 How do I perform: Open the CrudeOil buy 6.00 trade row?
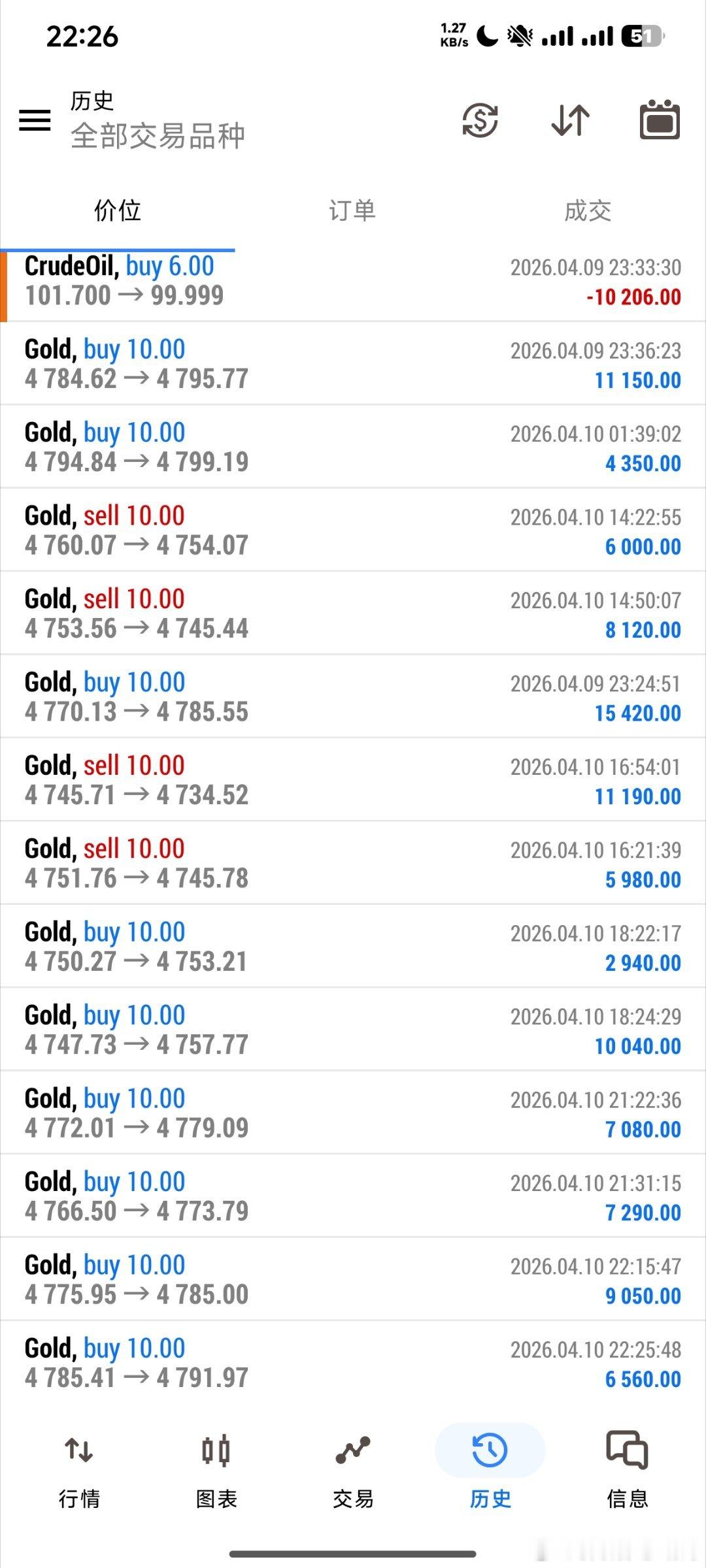coord(353,281)
